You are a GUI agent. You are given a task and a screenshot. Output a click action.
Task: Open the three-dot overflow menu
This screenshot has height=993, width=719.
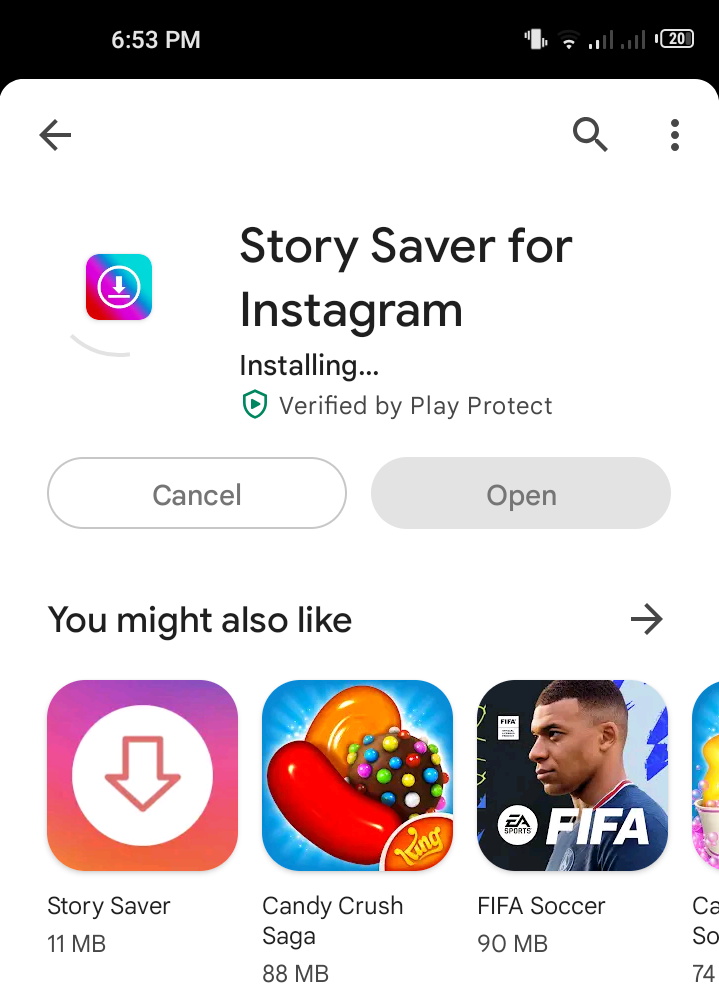coord(675,135)
